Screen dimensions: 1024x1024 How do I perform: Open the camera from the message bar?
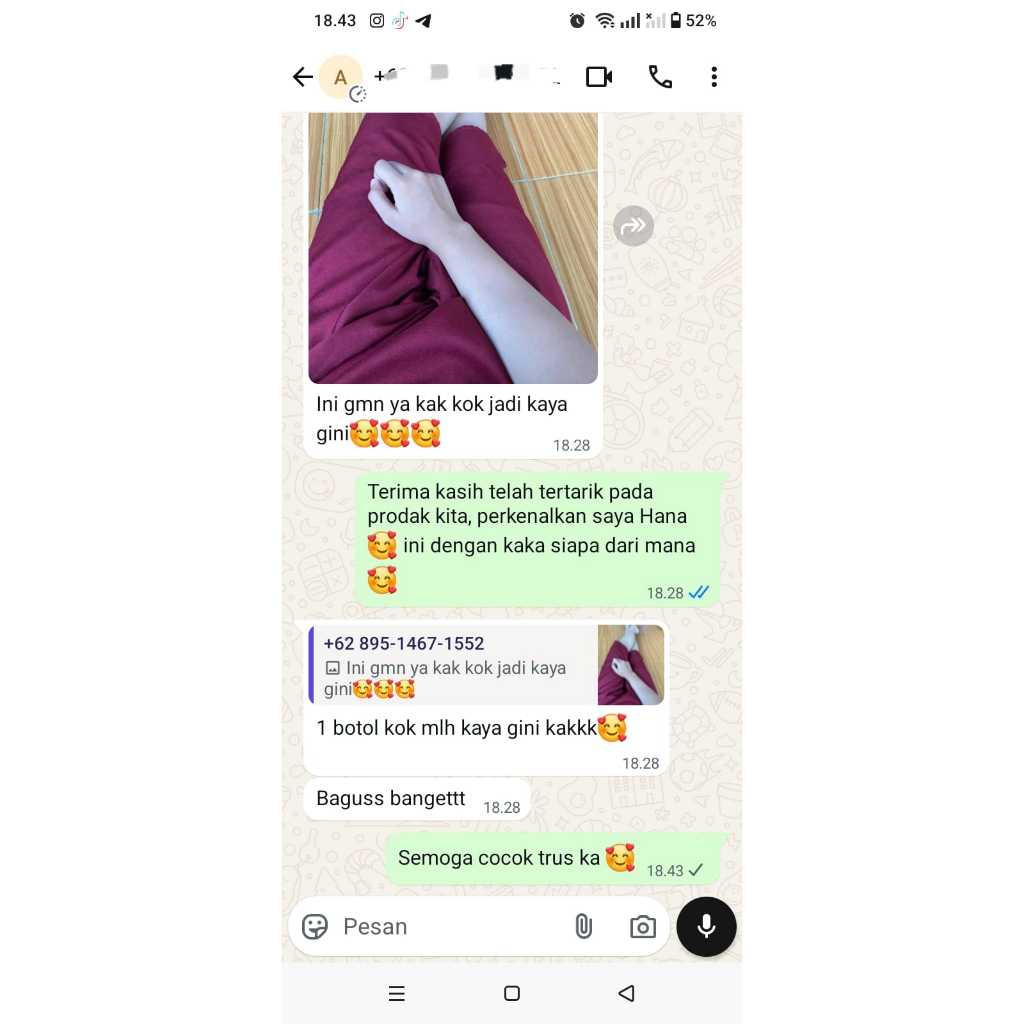pos(642,927)
